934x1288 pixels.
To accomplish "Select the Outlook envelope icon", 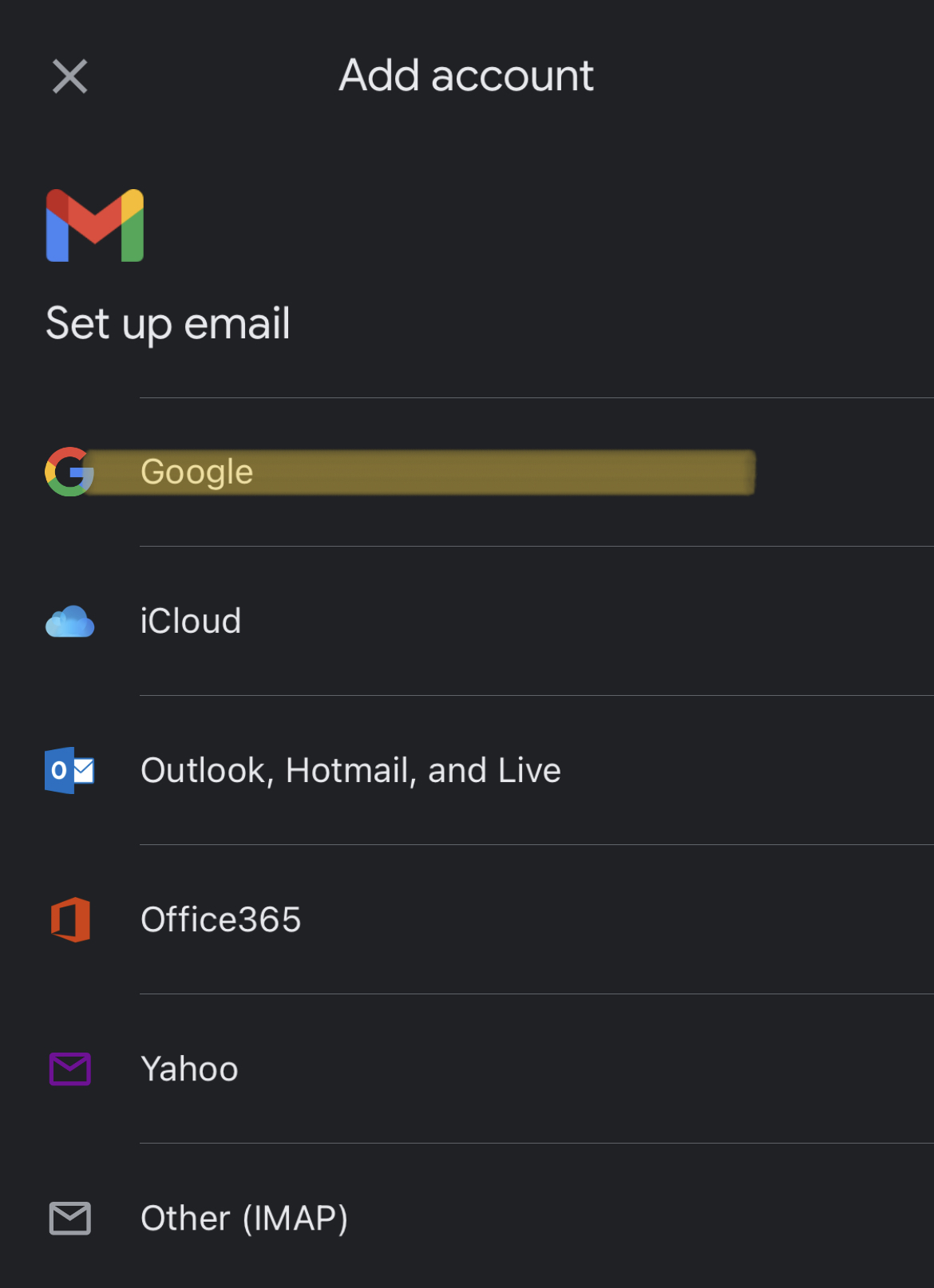I will click(x=70, y=770).
